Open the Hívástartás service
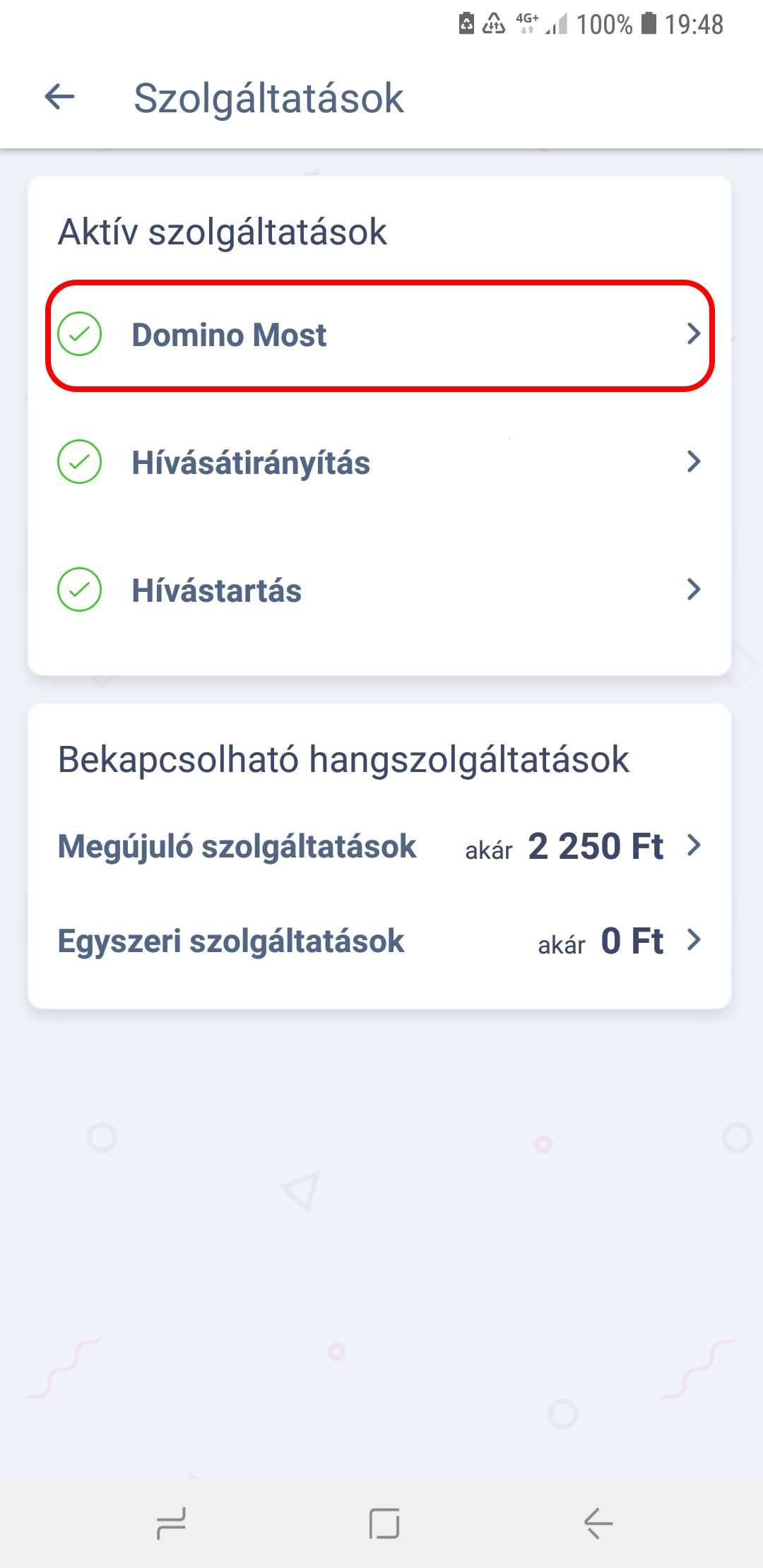Image resolution: width=763 pixels, height=1568 pixels. [380, 590]
